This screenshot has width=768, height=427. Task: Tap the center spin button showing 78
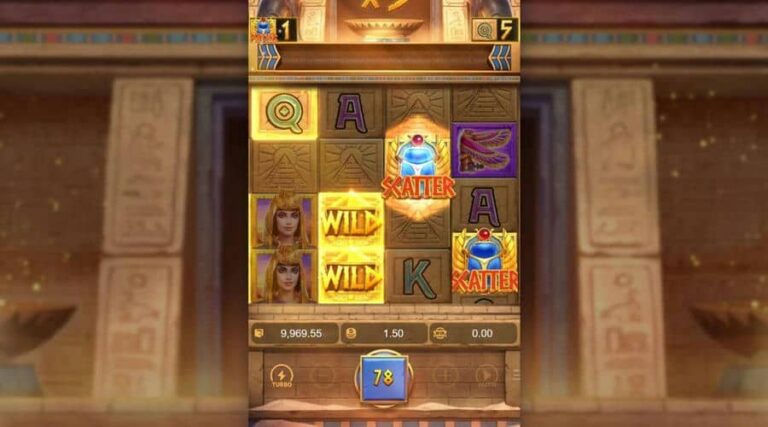click(383, 377)
